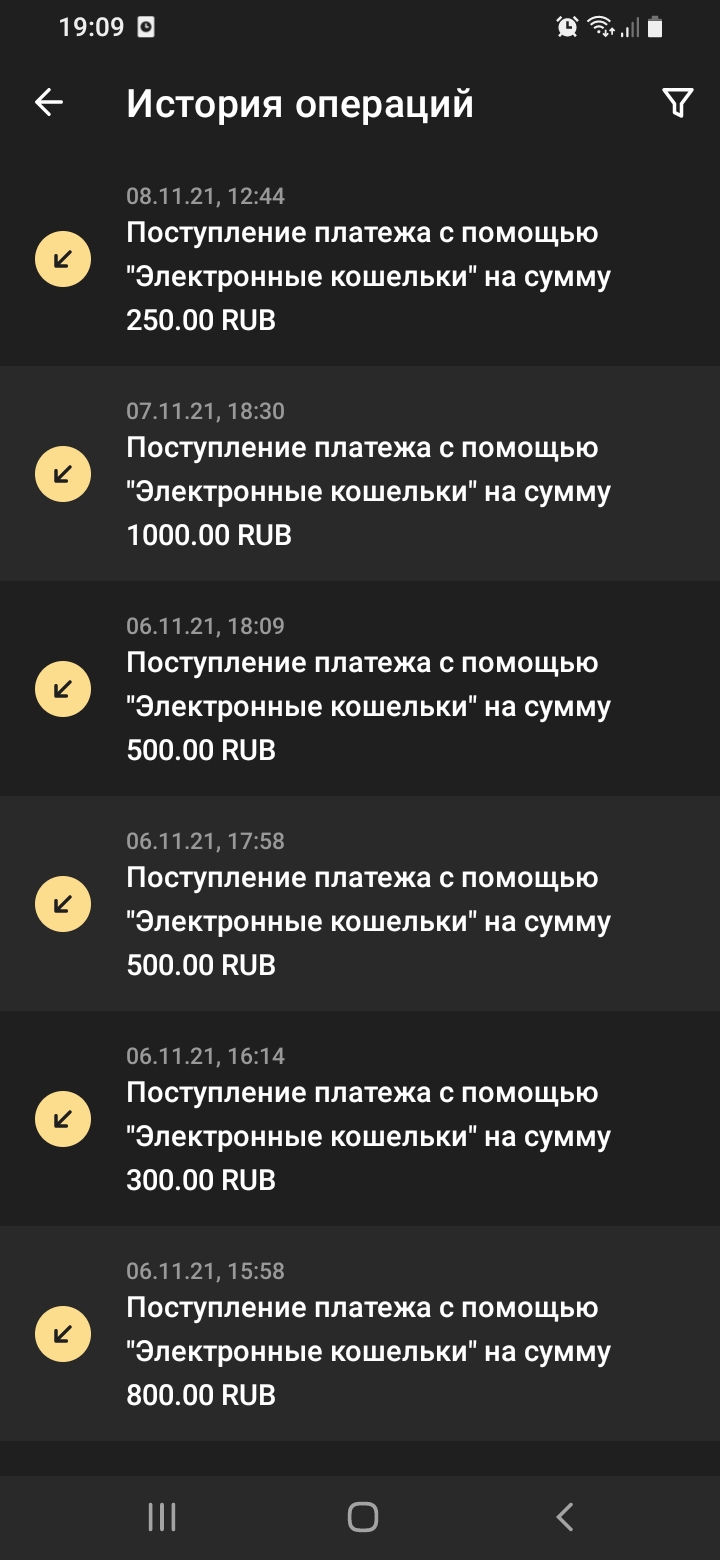Tap the system home button

[362, 1517]
